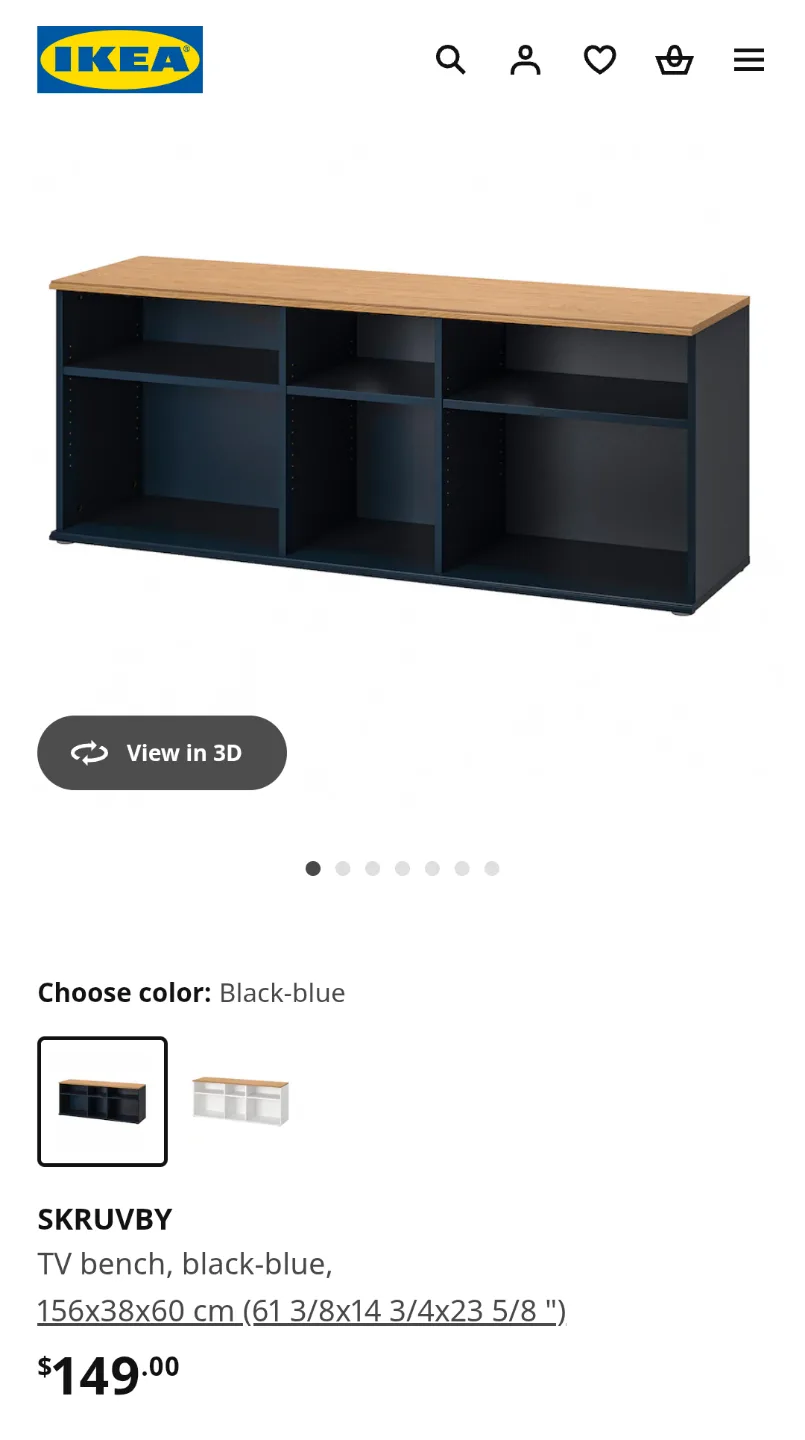Select the white variant color swatch
The height and width of the screenshot is (1440, 805).
(240, 1102)
